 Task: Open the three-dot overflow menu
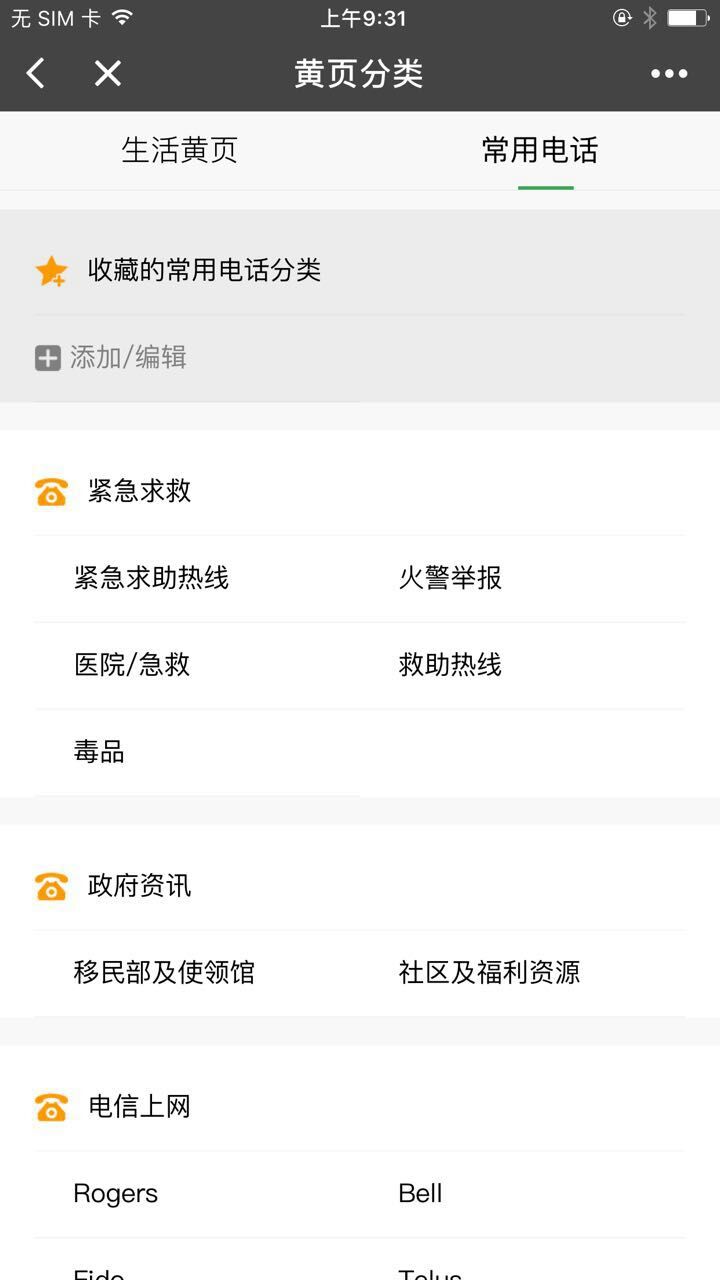tap(669, 73)
